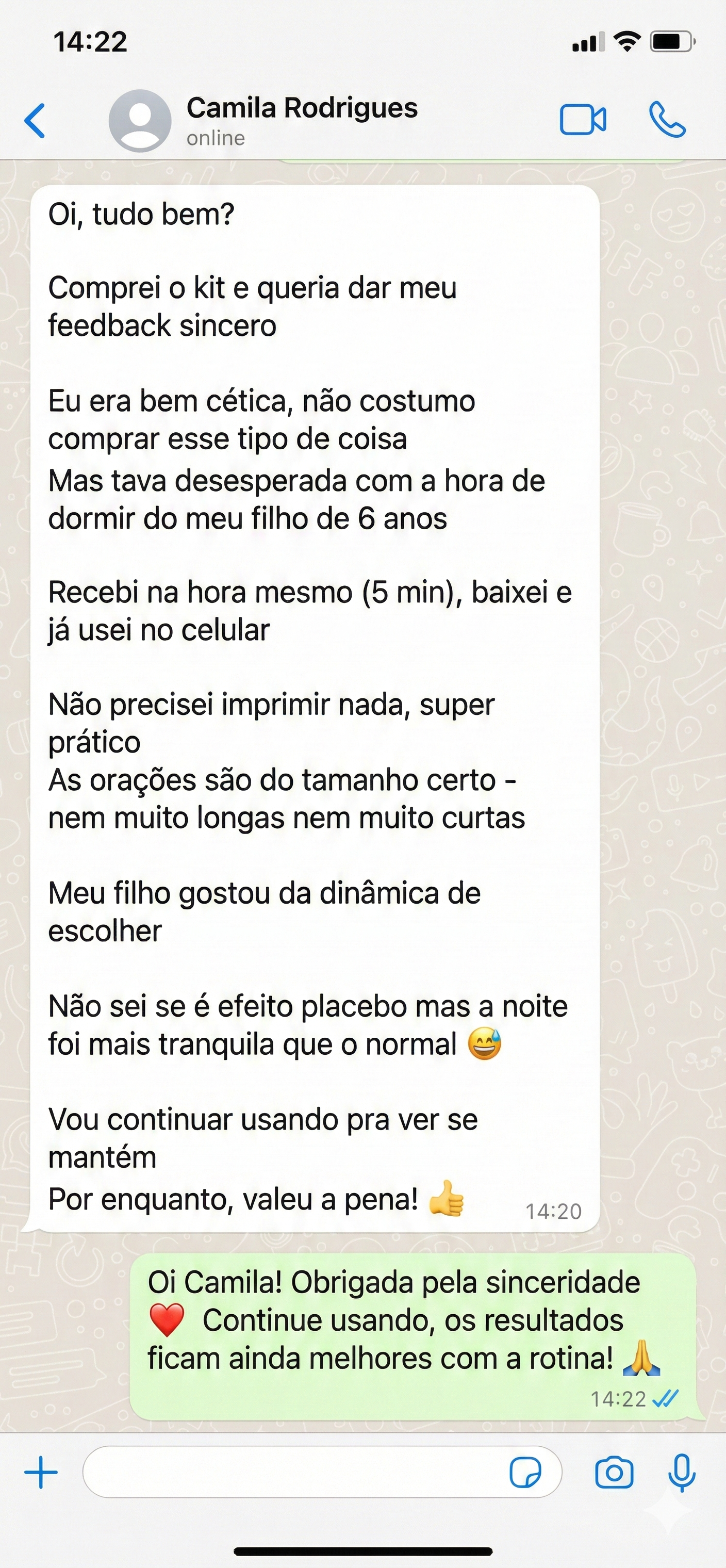Screen dimensions: 726x1568
Task: Open the camera to send a photo
Action: click(x=614, y=1473)
